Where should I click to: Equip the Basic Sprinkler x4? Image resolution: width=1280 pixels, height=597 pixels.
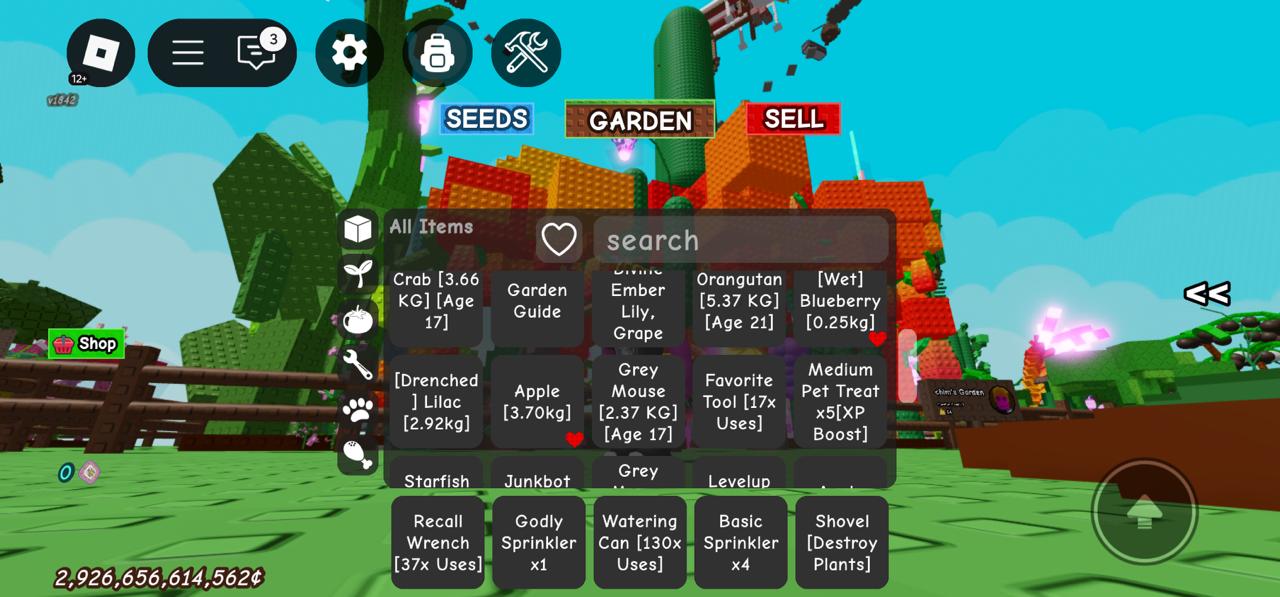741,543
